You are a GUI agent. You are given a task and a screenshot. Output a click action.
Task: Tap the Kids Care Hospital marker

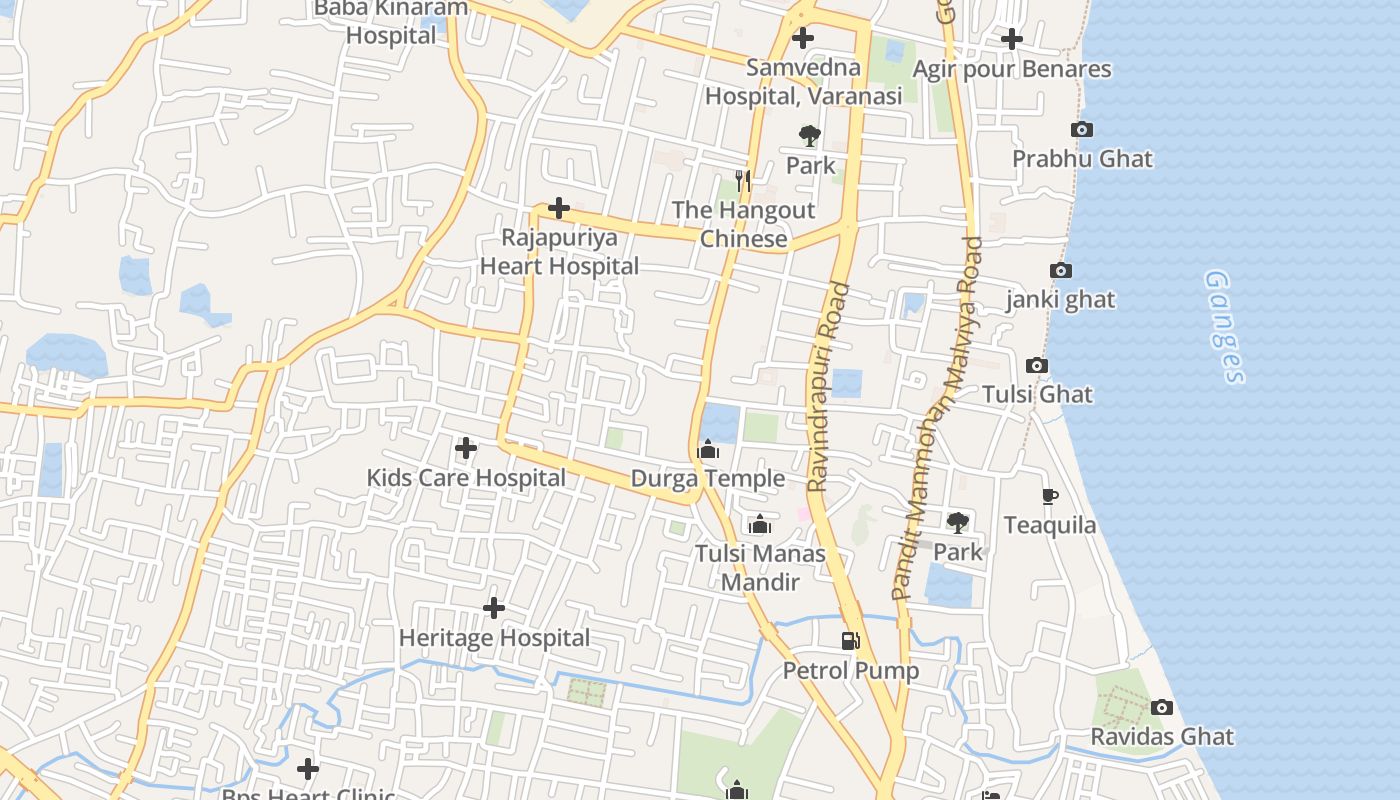[x=466, y=448]
